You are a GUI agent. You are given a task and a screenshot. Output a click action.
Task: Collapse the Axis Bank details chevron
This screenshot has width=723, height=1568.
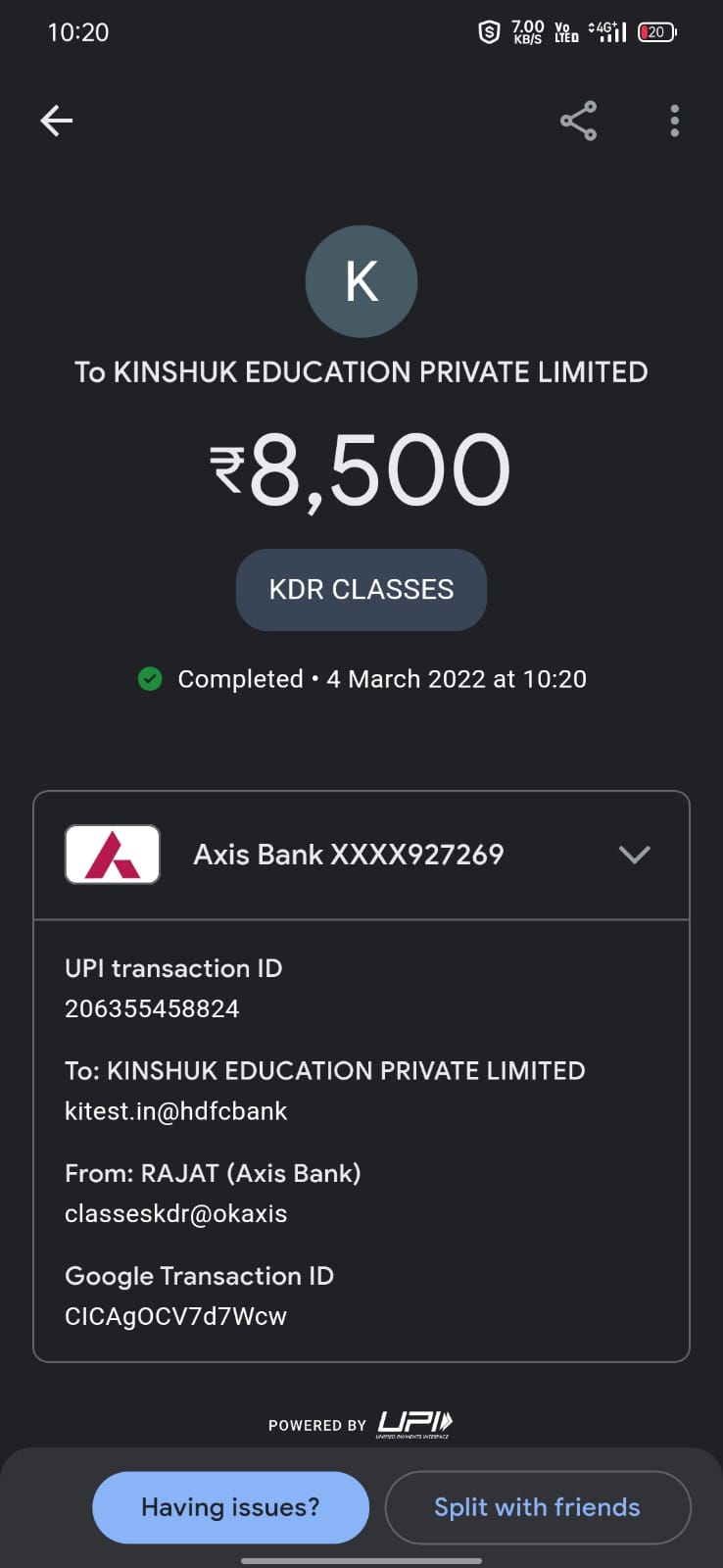point(634,855)
